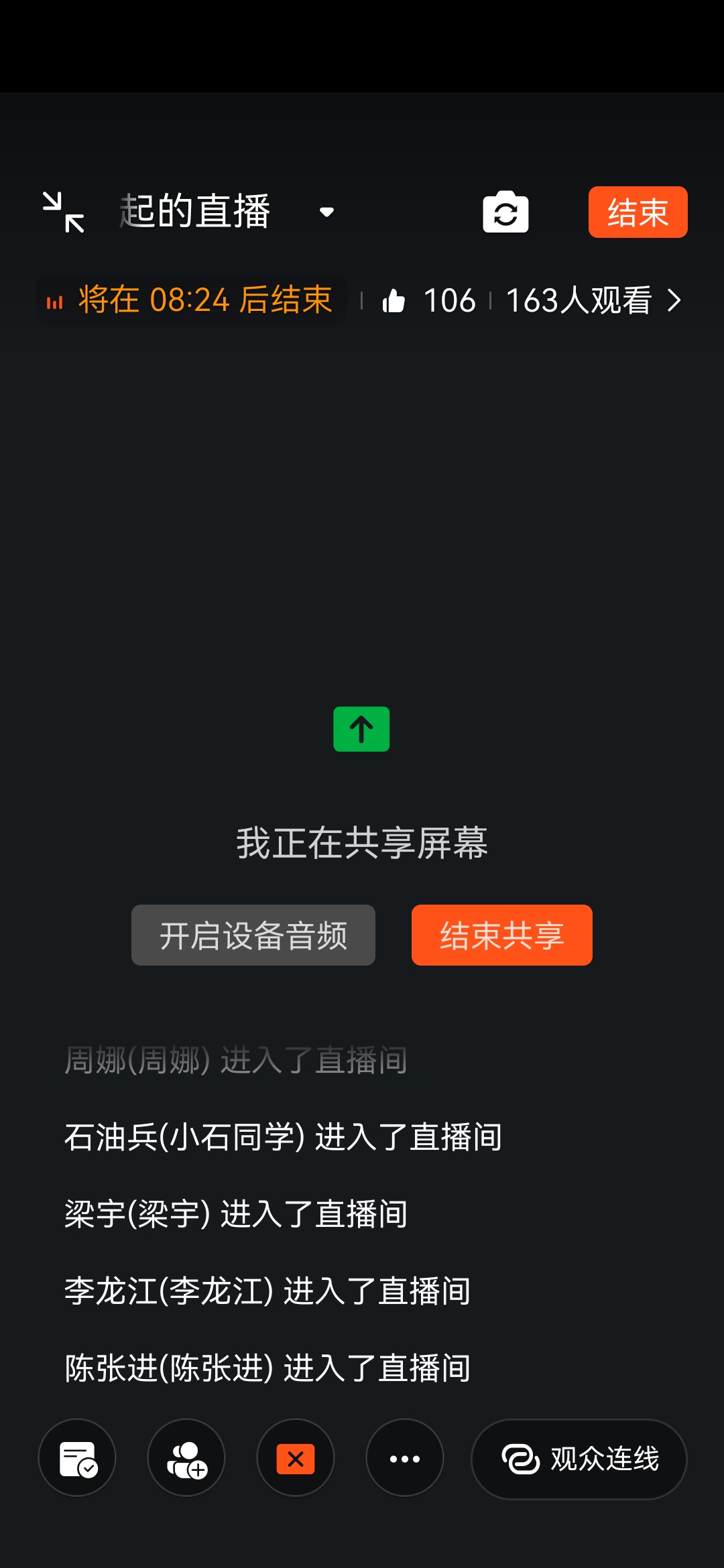
Task: Expand viewer details via the chevron after 163人观看
Action: 676,302
